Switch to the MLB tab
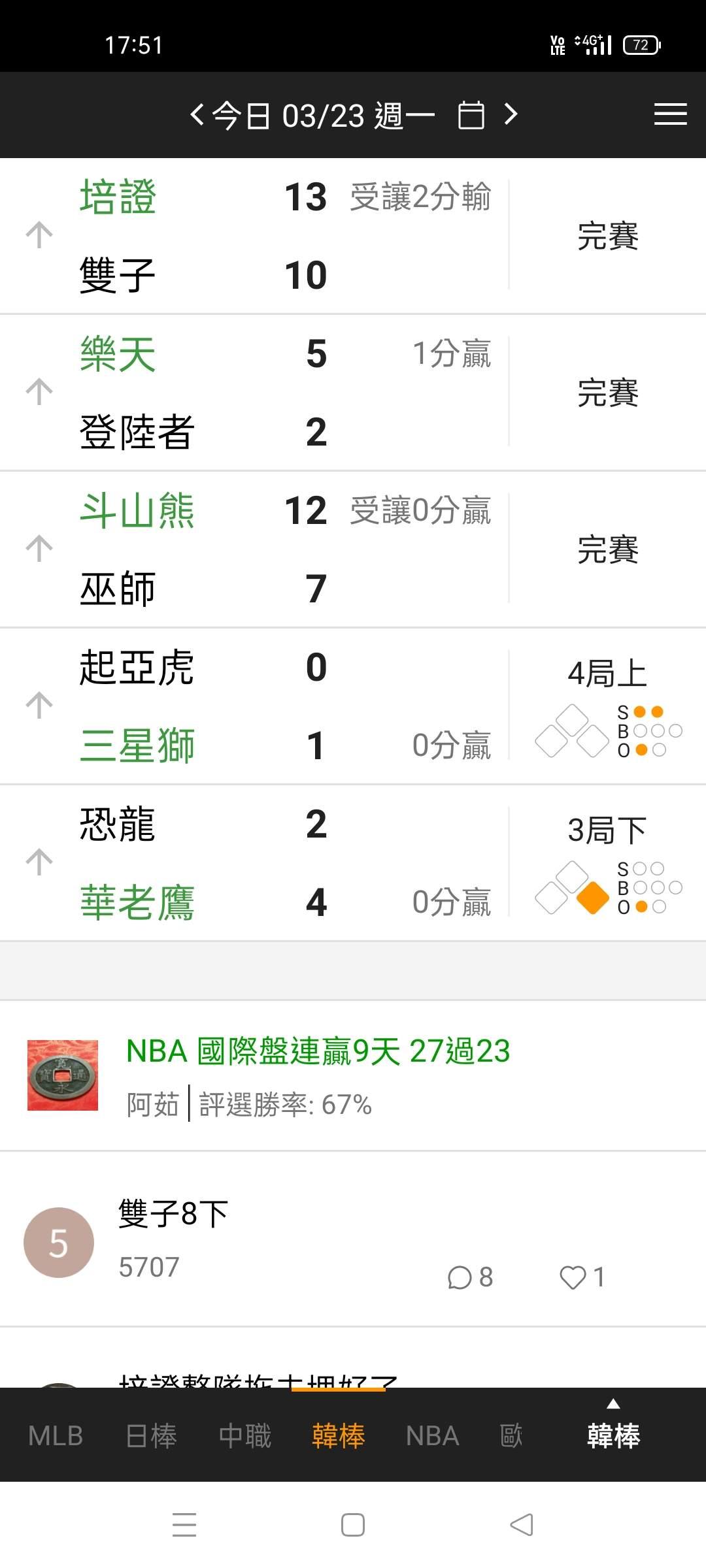This screenshot has height=1568, width=706. coord(56,1436)
